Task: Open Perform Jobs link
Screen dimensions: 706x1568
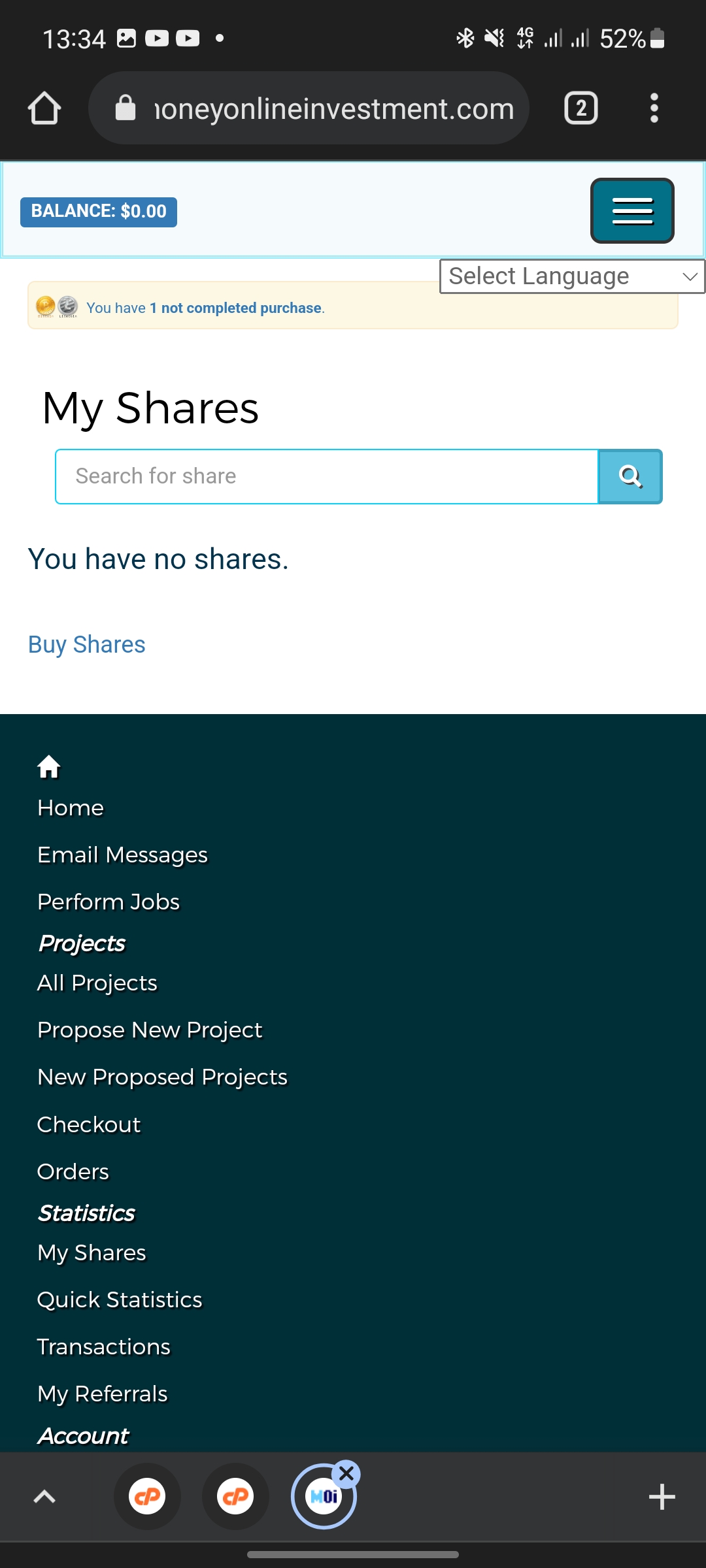Action: [x=109, y=902]
